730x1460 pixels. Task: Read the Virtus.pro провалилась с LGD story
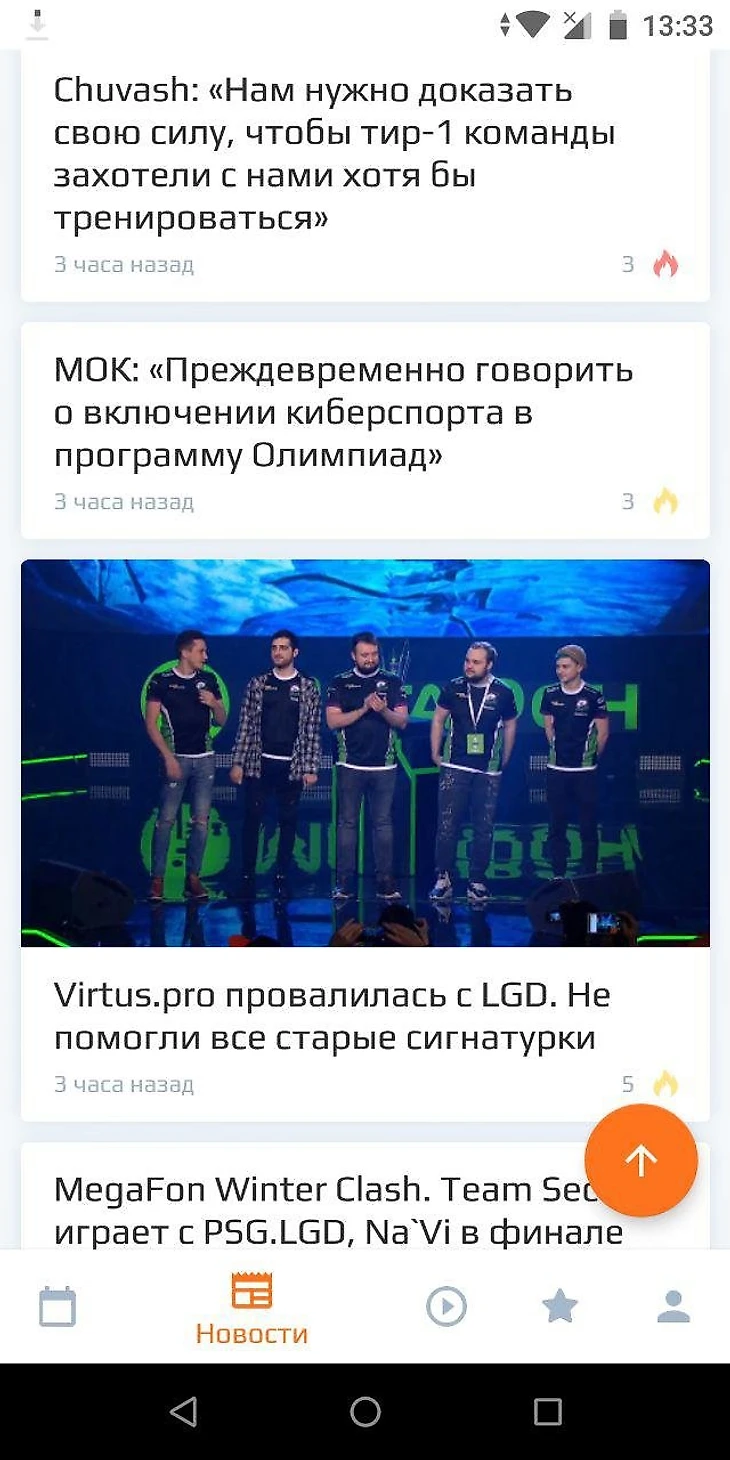tap(332, 1016)
